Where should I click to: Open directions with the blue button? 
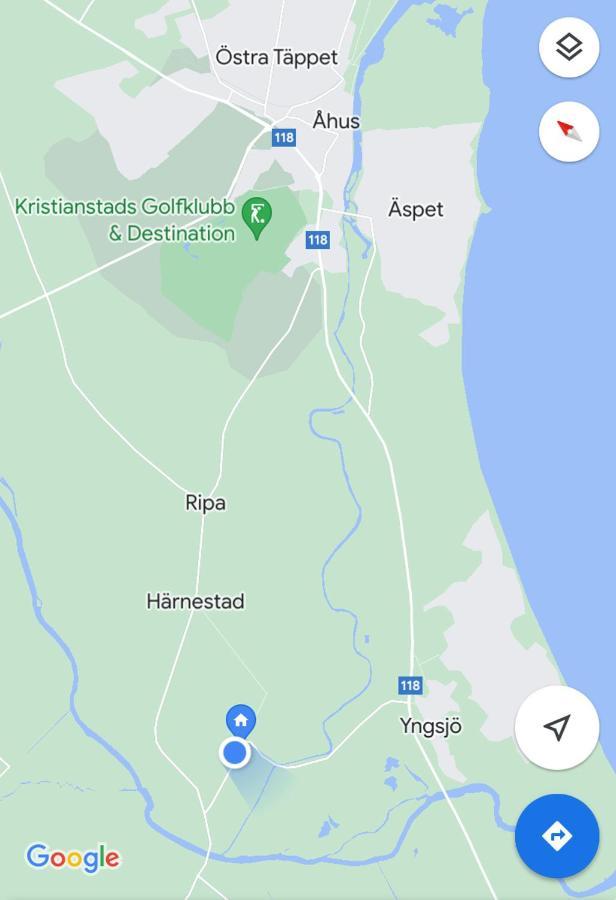(x=557, y=835)
